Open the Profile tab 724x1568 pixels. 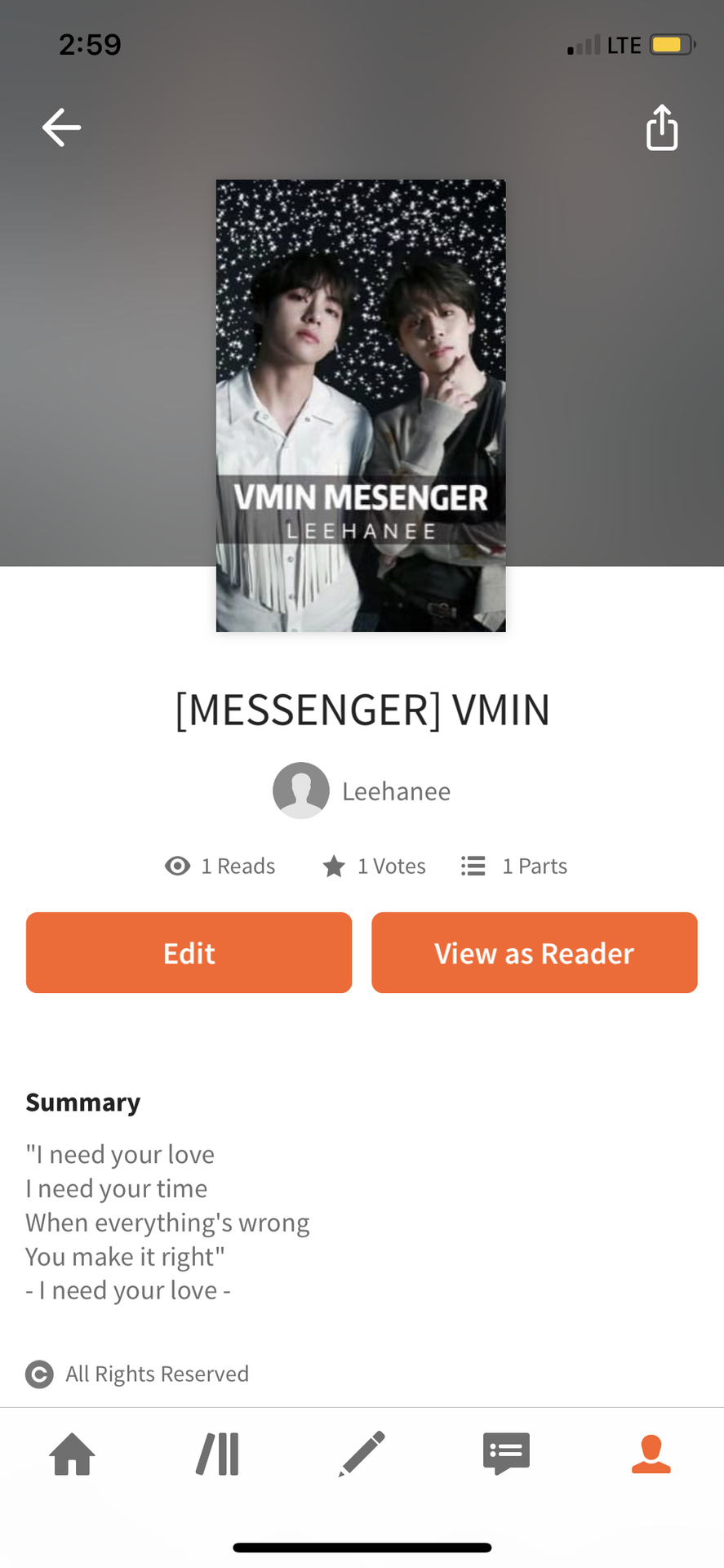tap(651, 1454)
